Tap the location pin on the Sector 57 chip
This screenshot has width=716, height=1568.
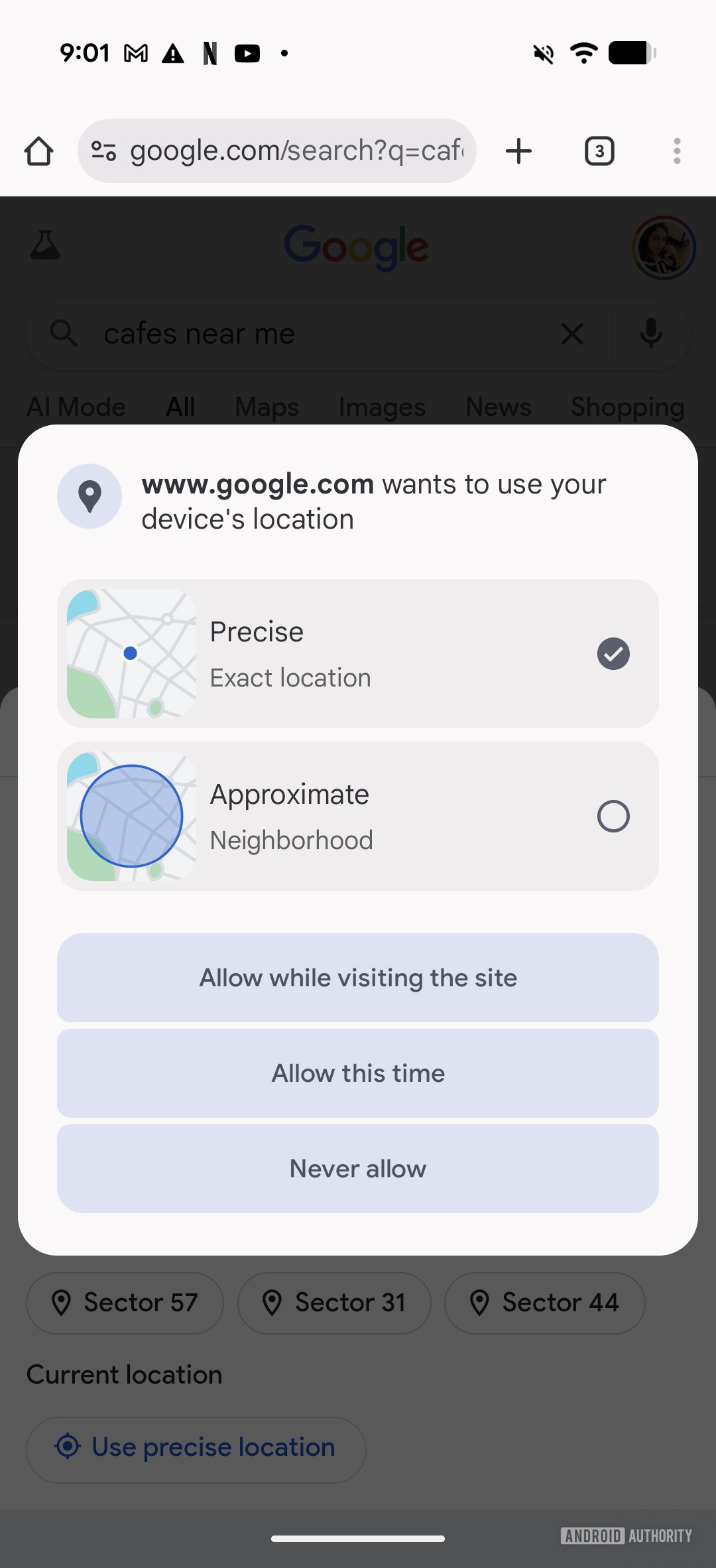(x=63, y=1303)
